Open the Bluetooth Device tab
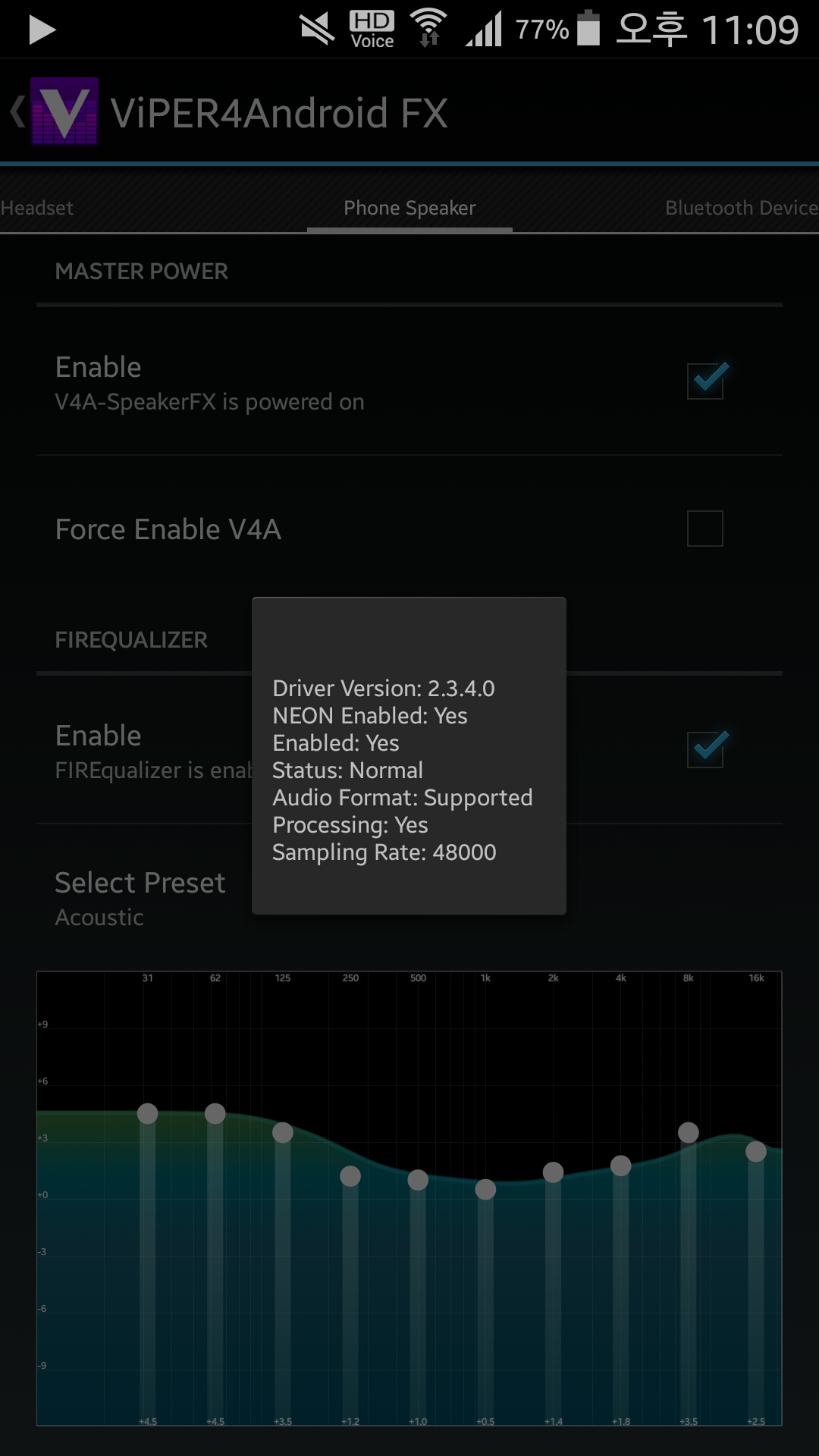The width and height of the screenshot is (819, 1456). pos(741,208)
